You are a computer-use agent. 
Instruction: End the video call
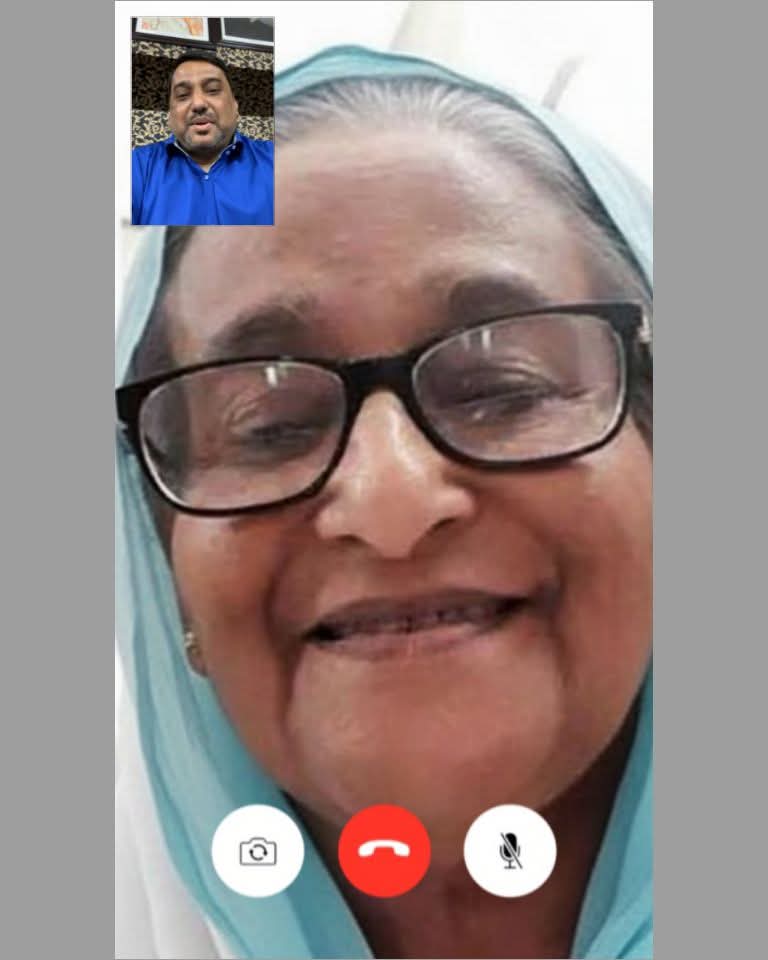(384, 851)
